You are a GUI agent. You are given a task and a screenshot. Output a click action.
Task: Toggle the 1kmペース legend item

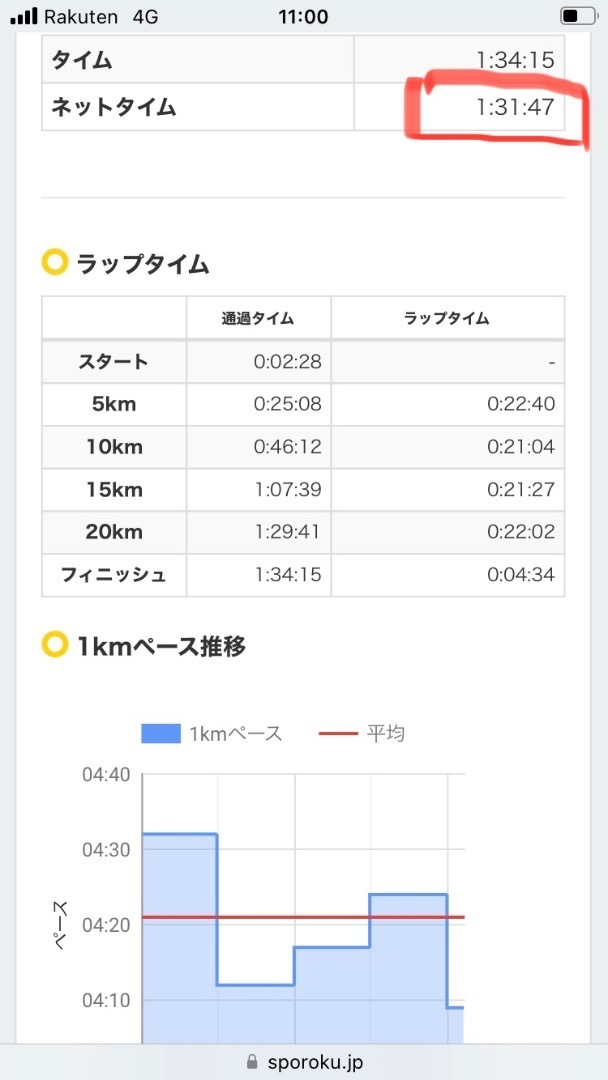pos(212,734)
